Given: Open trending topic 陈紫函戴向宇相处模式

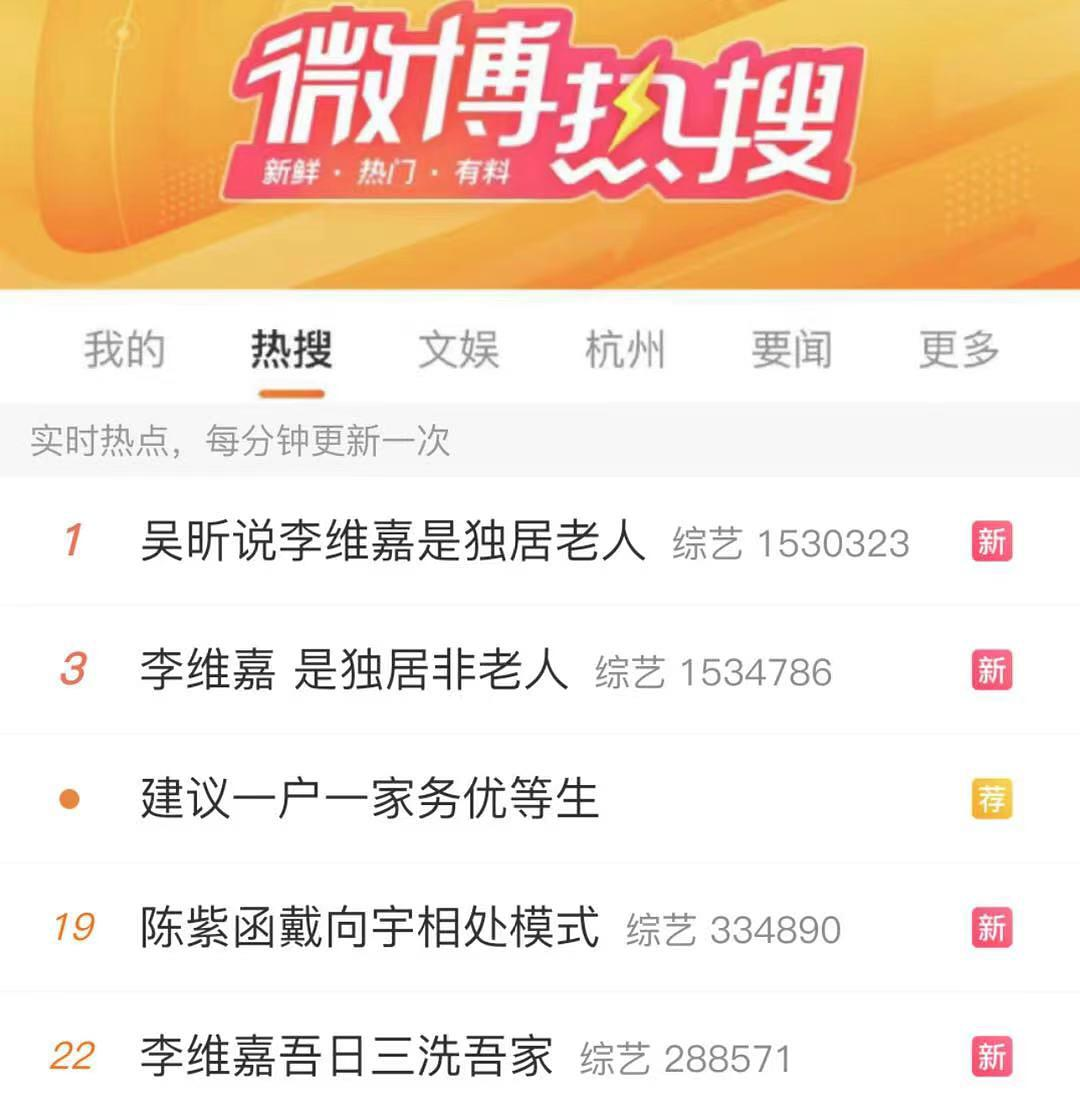Looking at the screenshot, I should (370, 928).
